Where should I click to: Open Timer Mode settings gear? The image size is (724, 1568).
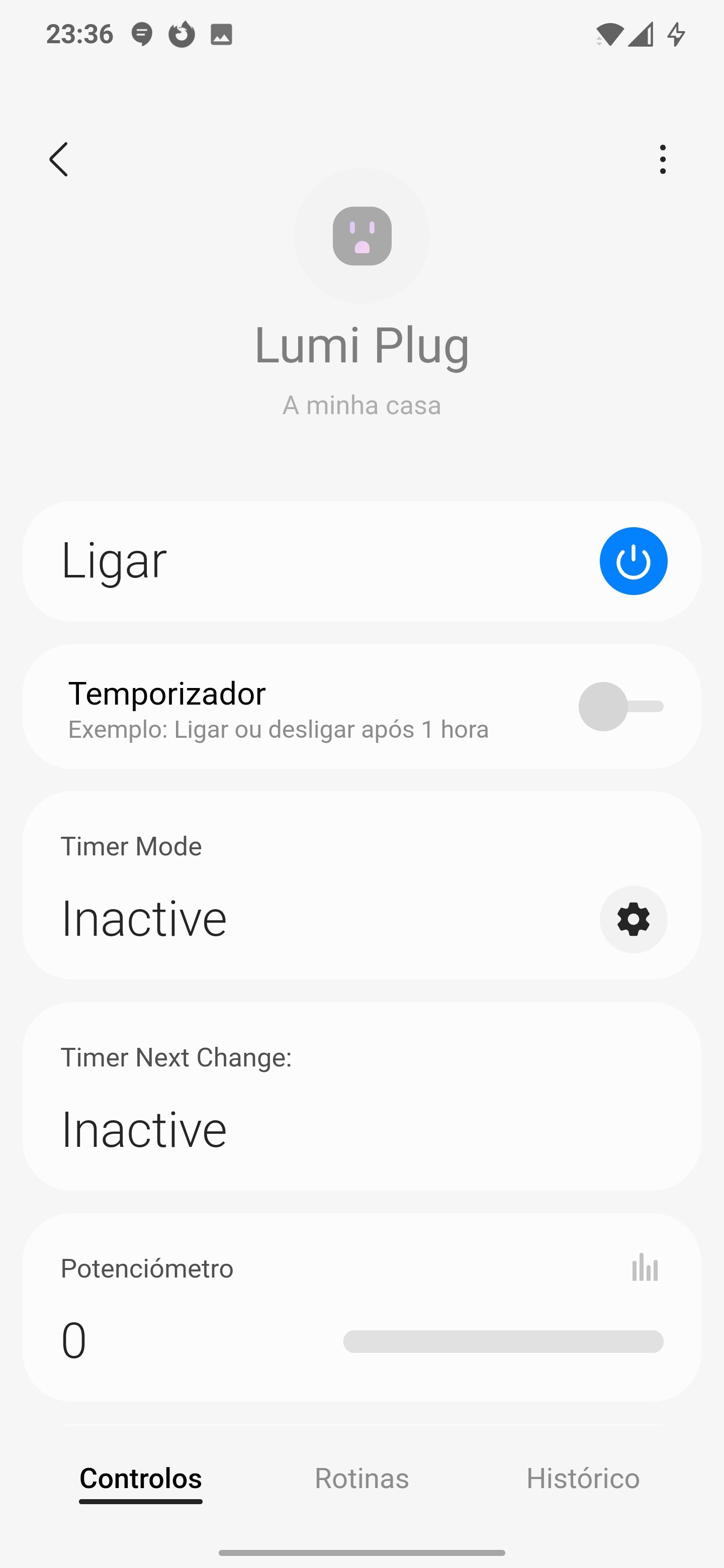click(x=633, y=919)
